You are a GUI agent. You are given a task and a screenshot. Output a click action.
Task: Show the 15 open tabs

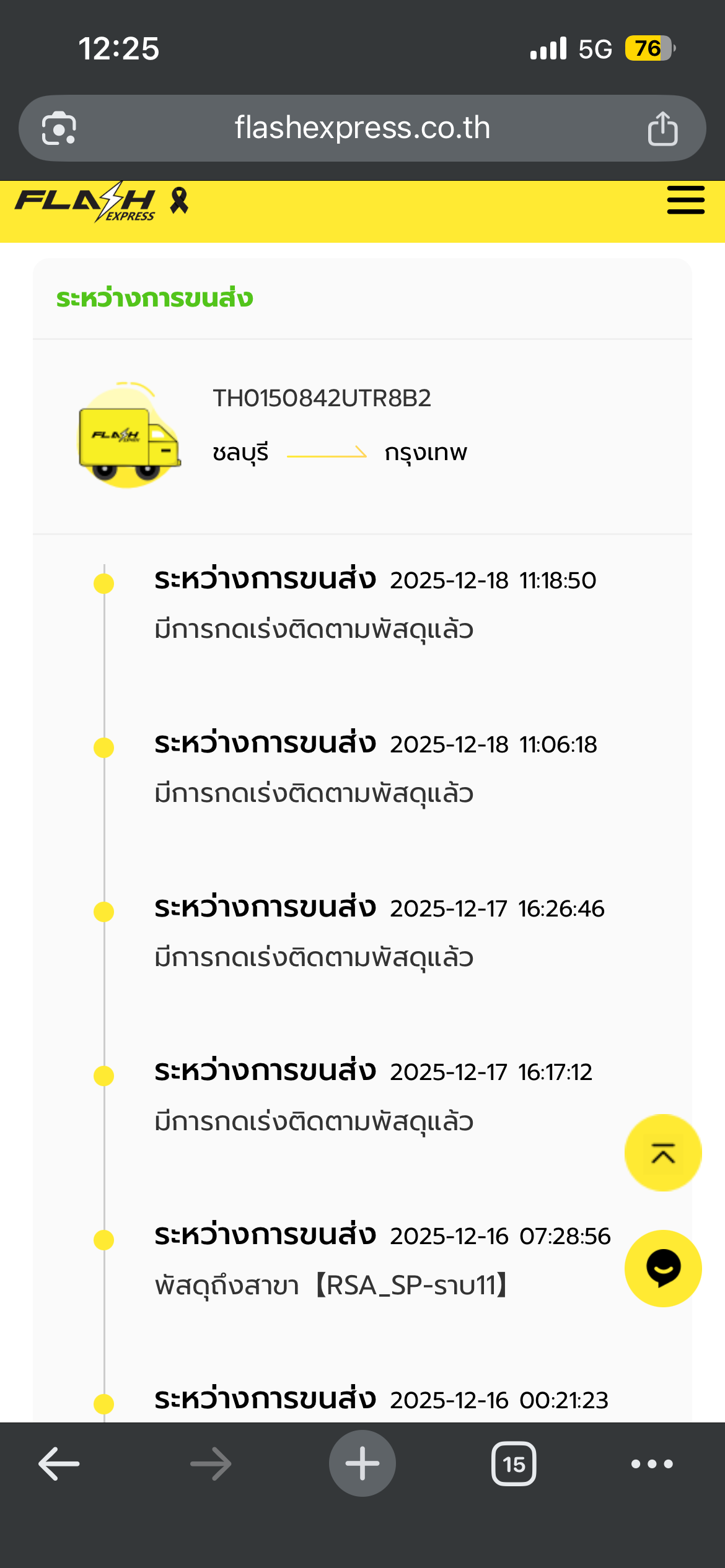point(514,1464)
